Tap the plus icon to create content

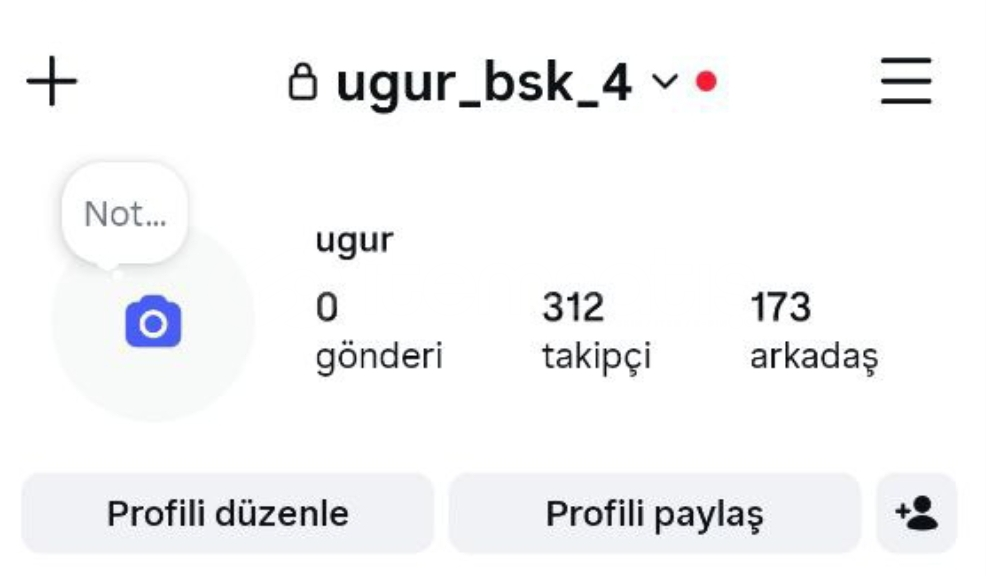(51, 82)
